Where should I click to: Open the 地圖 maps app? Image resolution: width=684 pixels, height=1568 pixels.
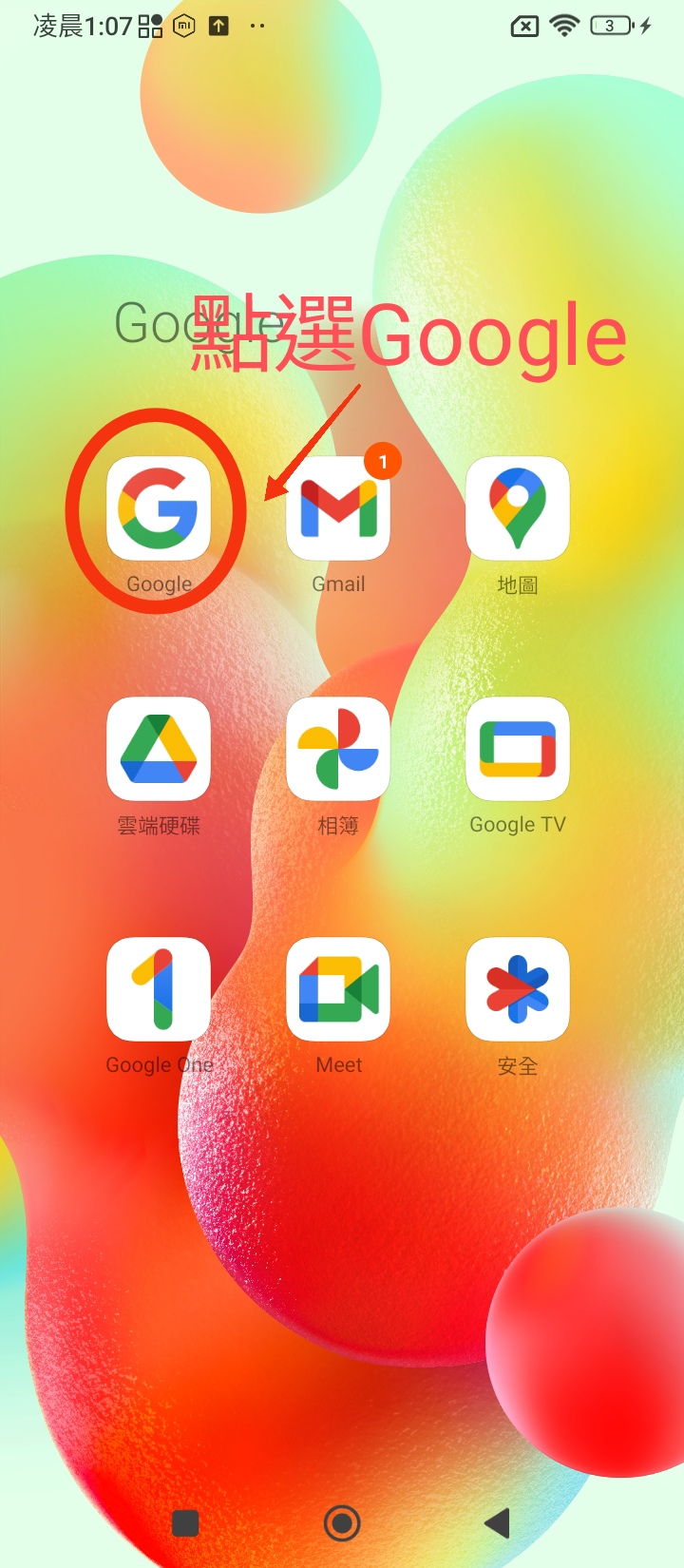coord(518,508)
